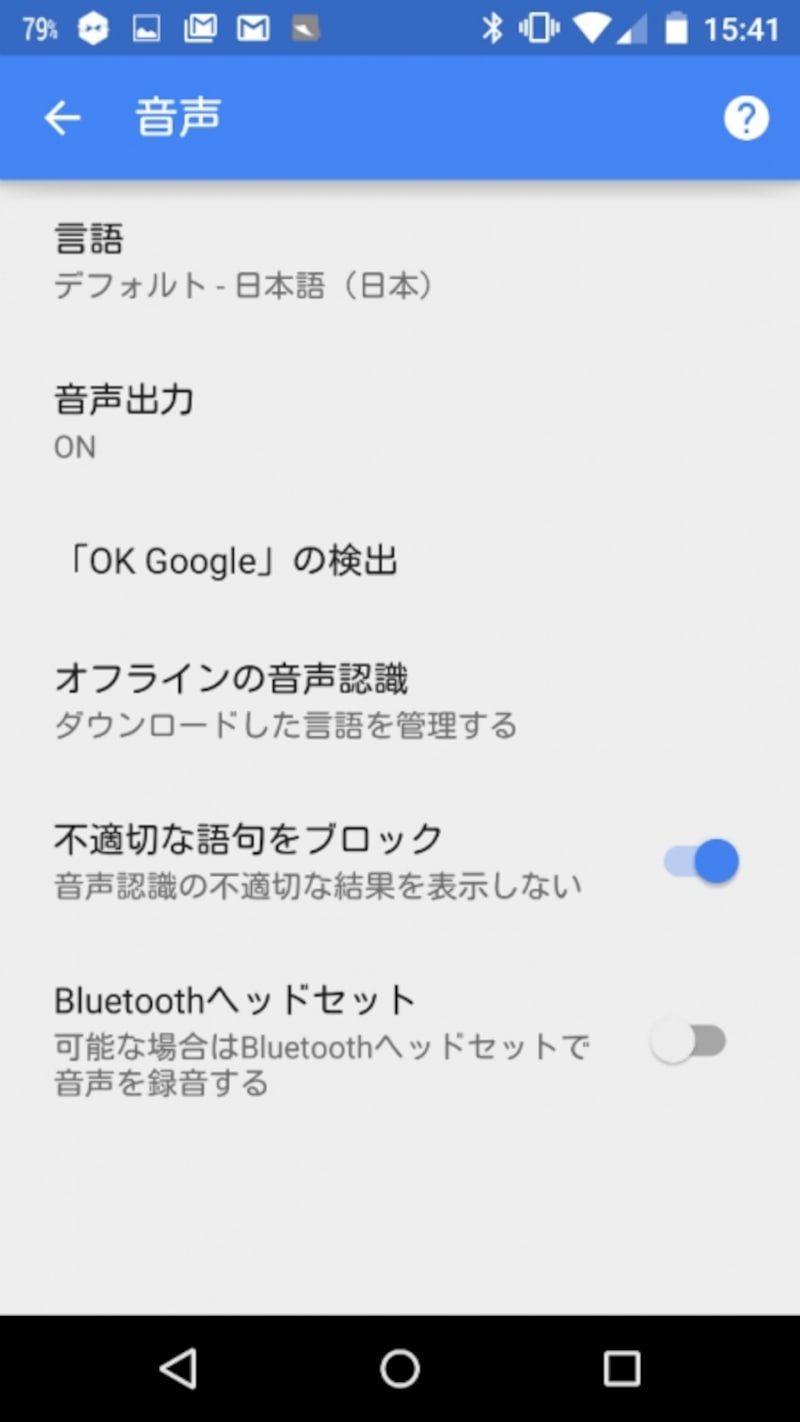The image size is (800, 1422).
Task: Tap the battery icon in the status bar
Action: coord(676,28)
